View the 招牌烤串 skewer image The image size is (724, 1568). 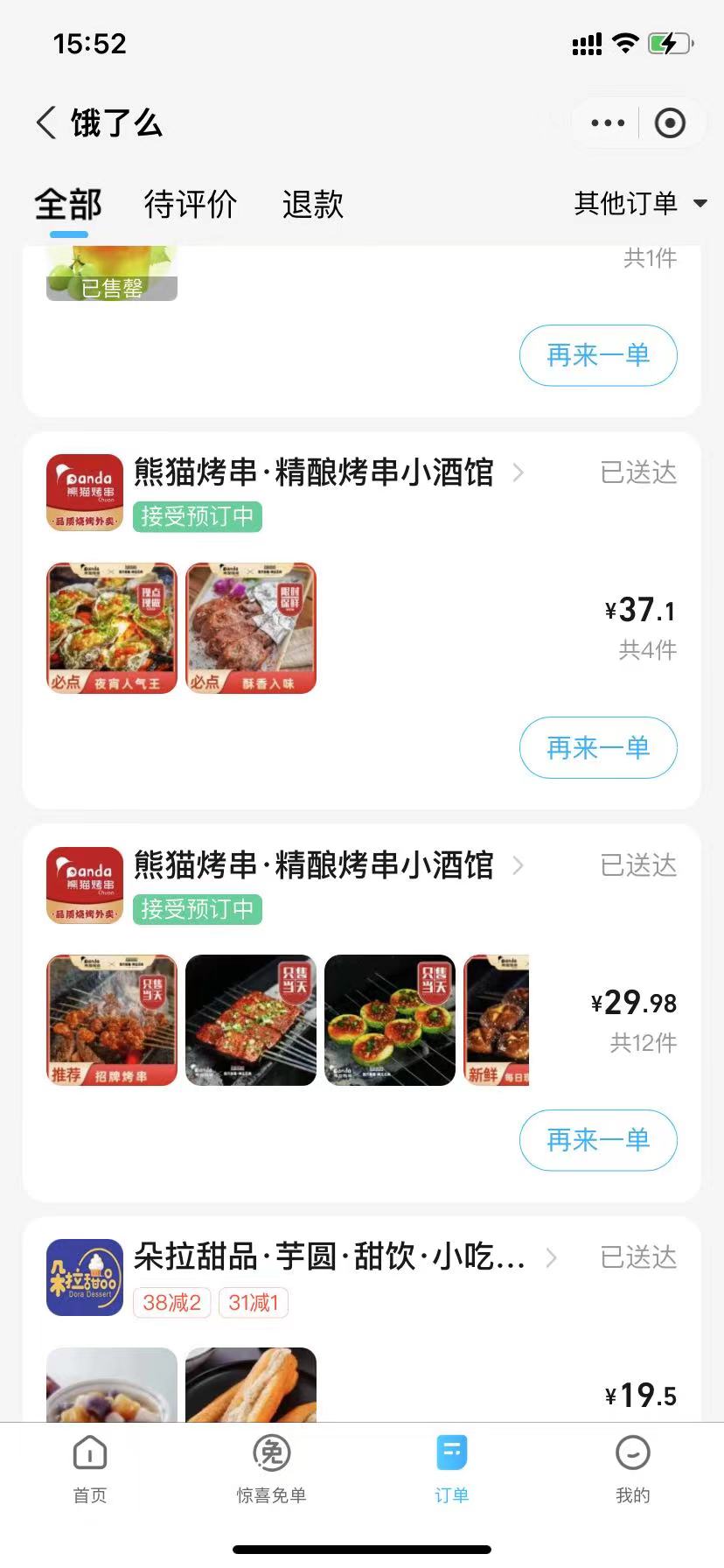coord(112,1020)
